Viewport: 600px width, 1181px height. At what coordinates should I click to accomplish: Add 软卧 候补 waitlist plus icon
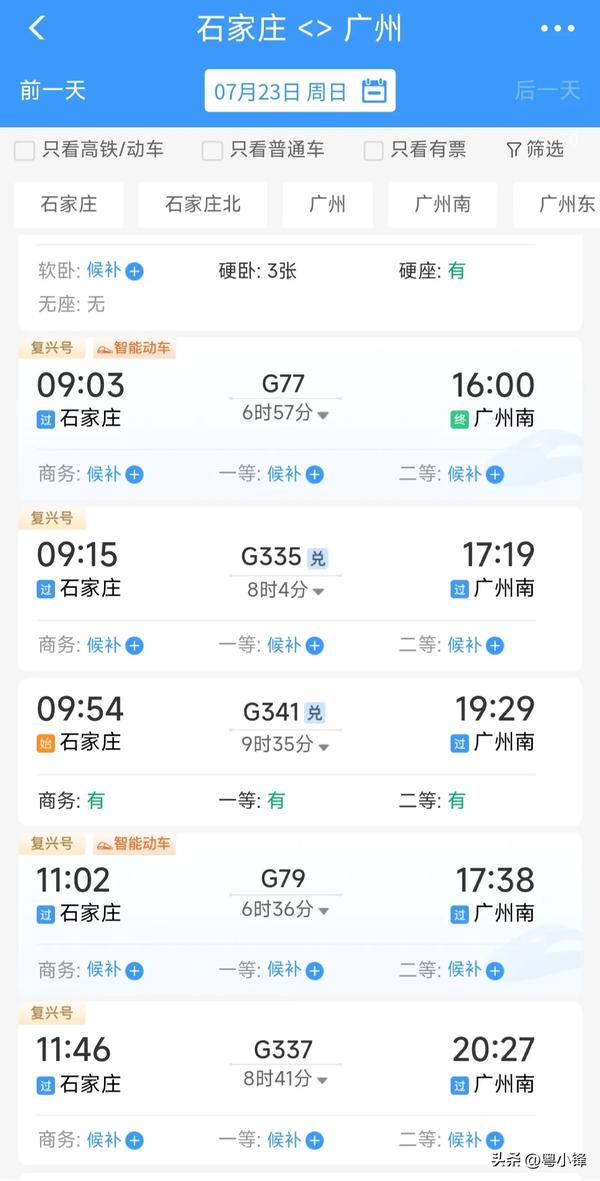(x=135, y=271)
